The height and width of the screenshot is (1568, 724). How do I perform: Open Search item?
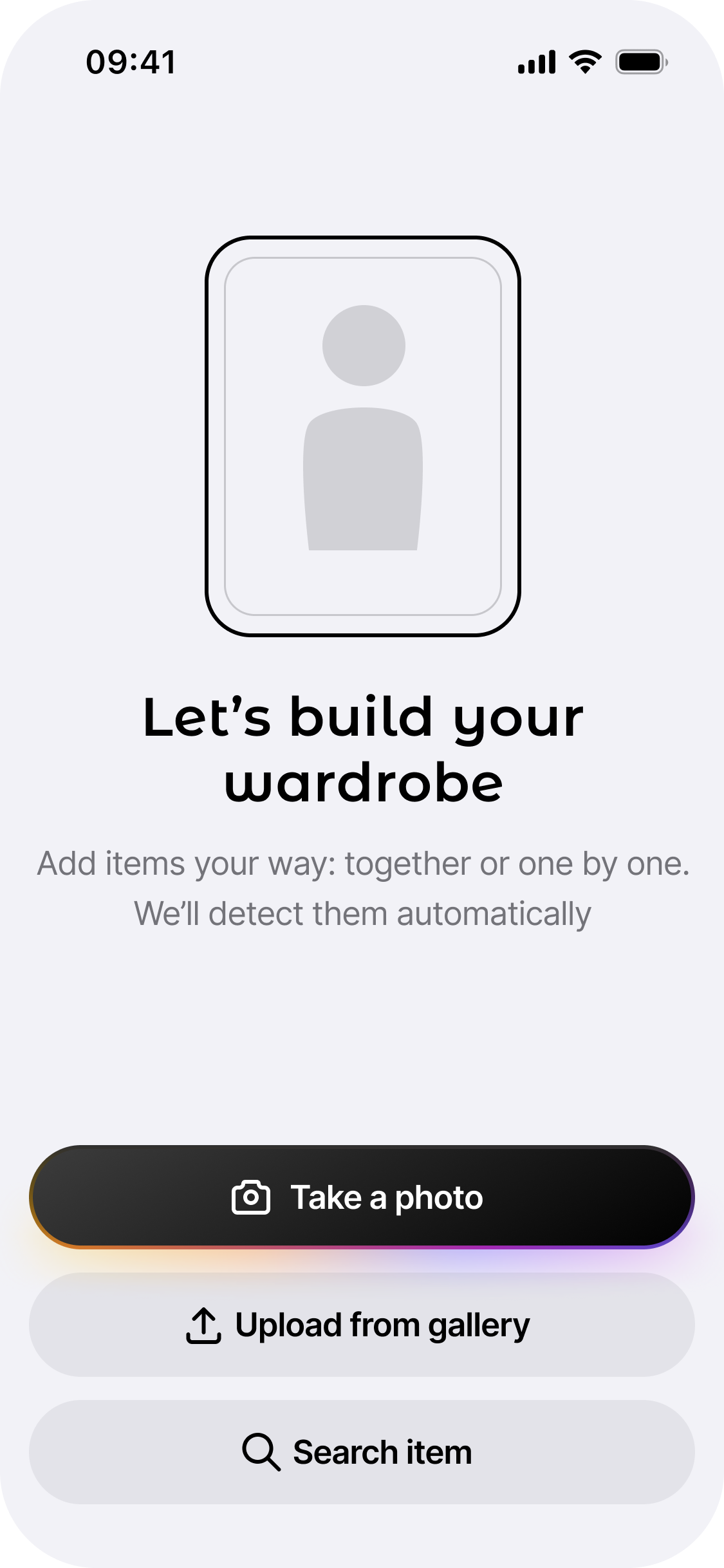[x=362, y=1453]
